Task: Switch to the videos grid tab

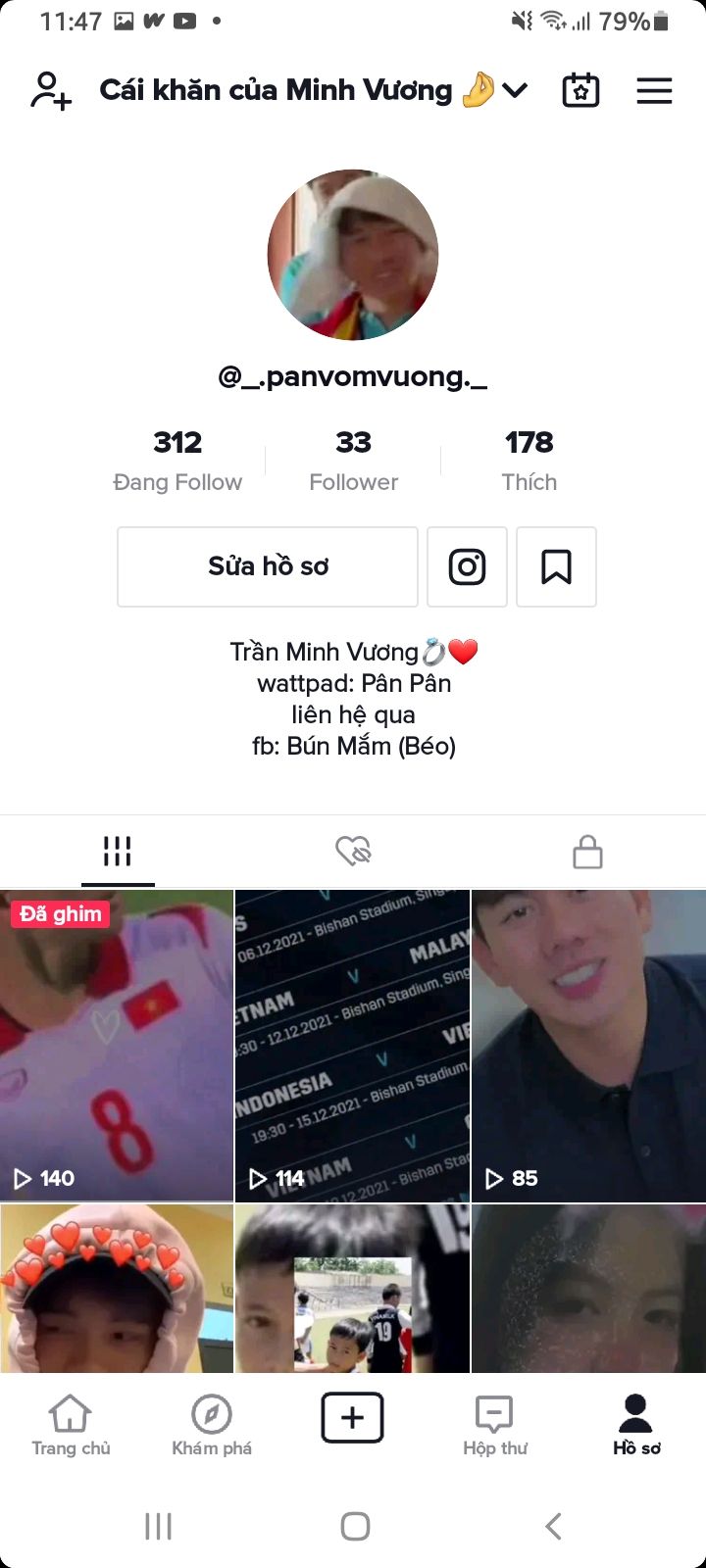Action: point(118,851)
